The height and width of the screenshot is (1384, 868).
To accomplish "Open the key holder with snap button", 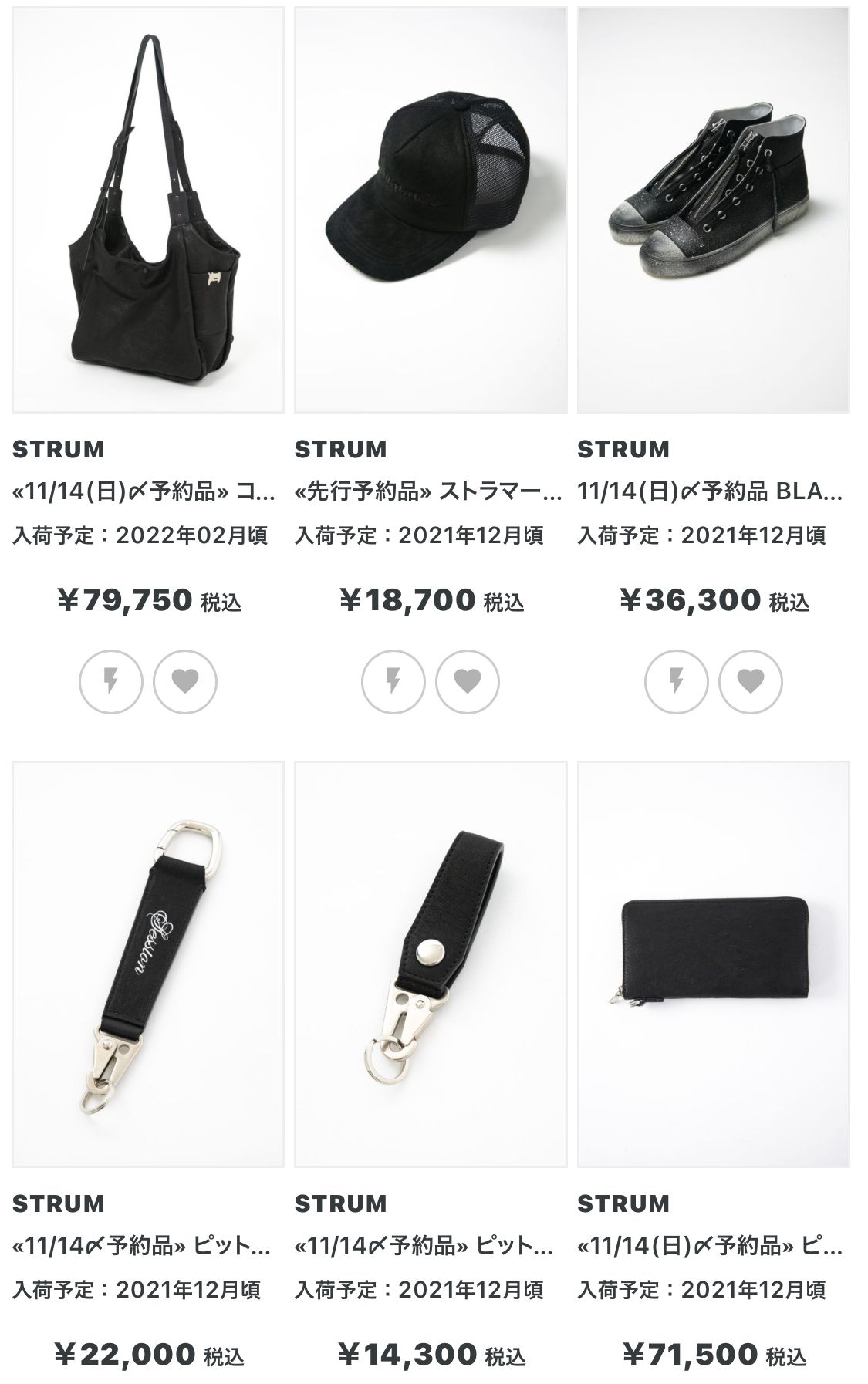I will (x=431, y=964).
